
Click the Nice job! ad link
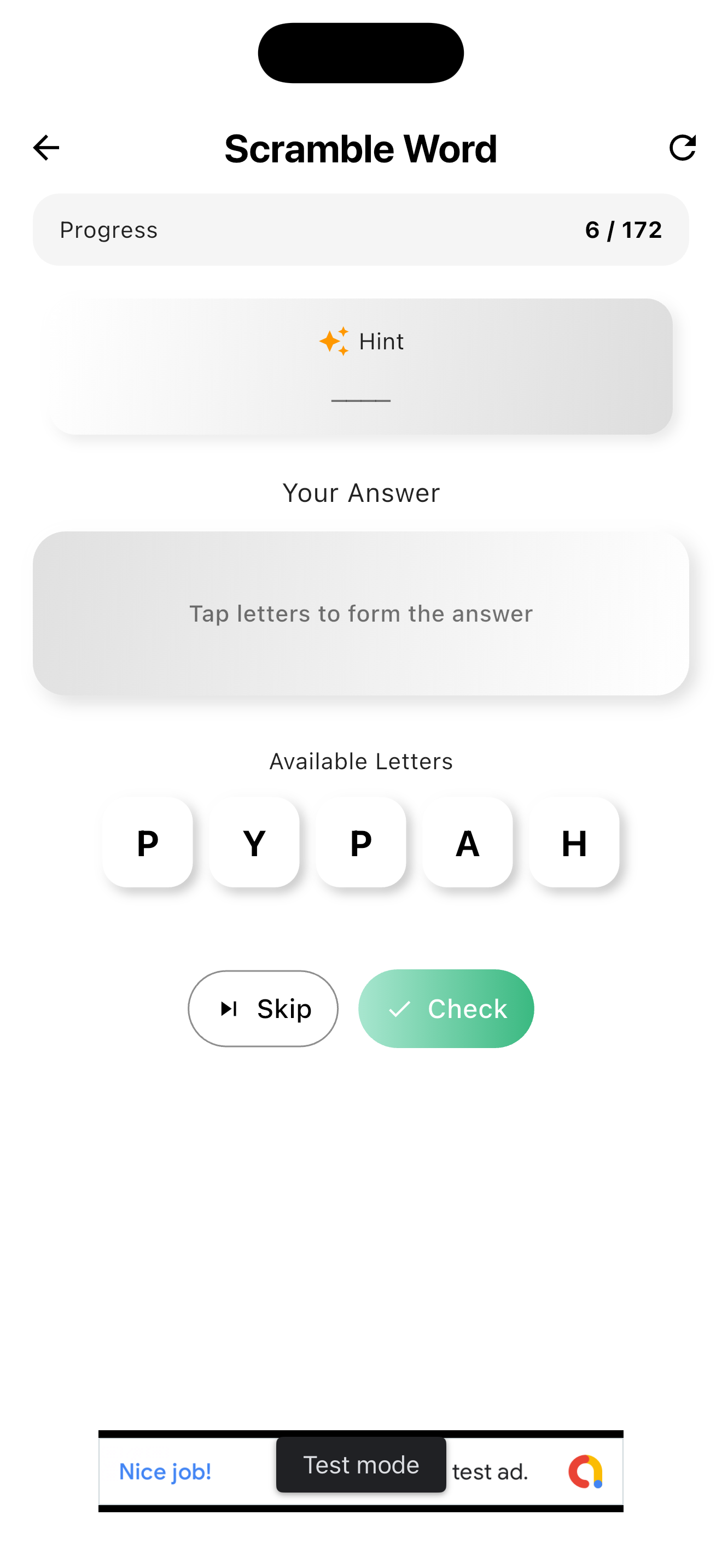tap(165, 1472)
